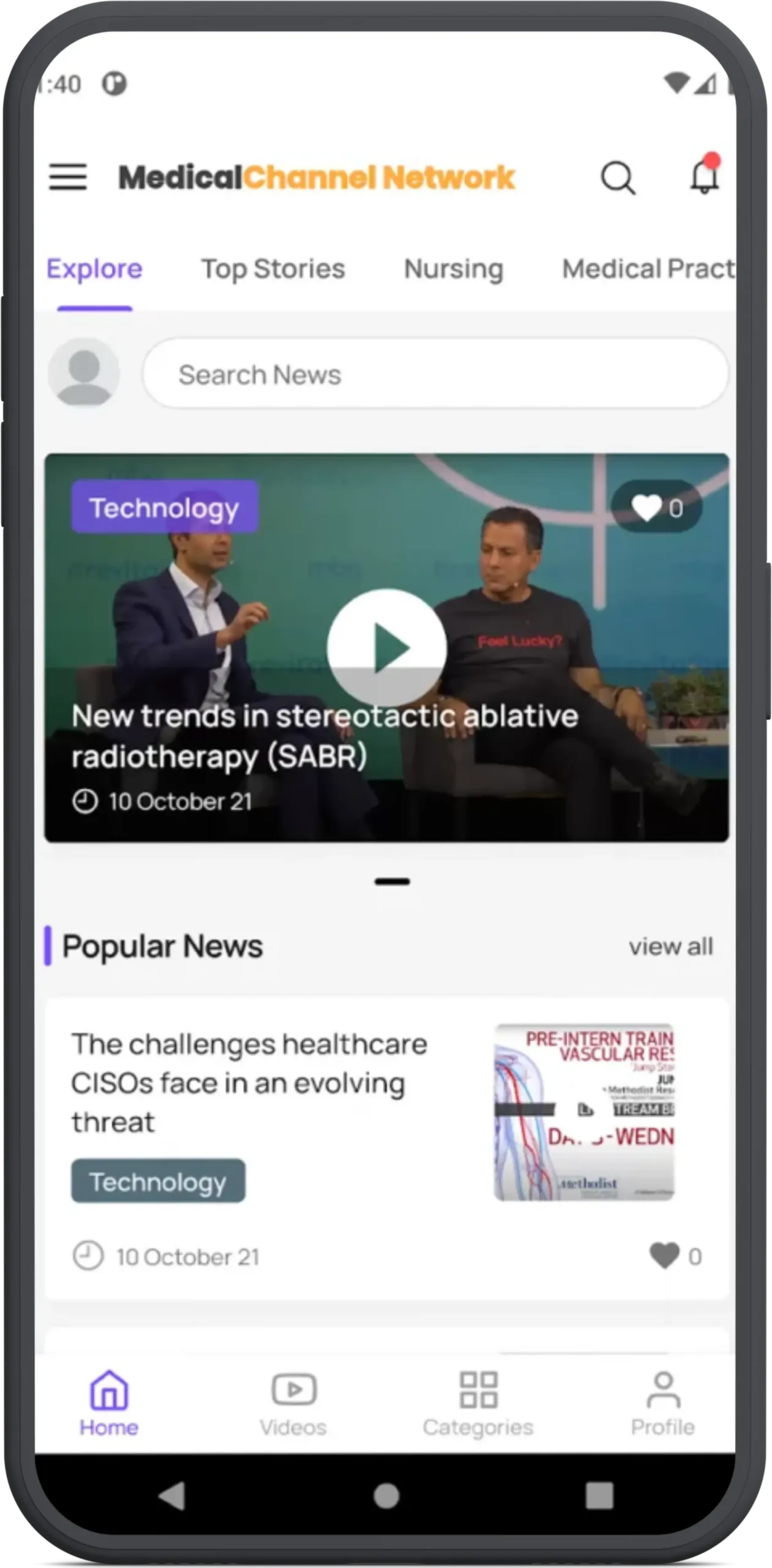The height and width of the screenshot is (1568, 772).
Task: Like the healthcare CISOs article
Action: click(x=665, y=1256)
